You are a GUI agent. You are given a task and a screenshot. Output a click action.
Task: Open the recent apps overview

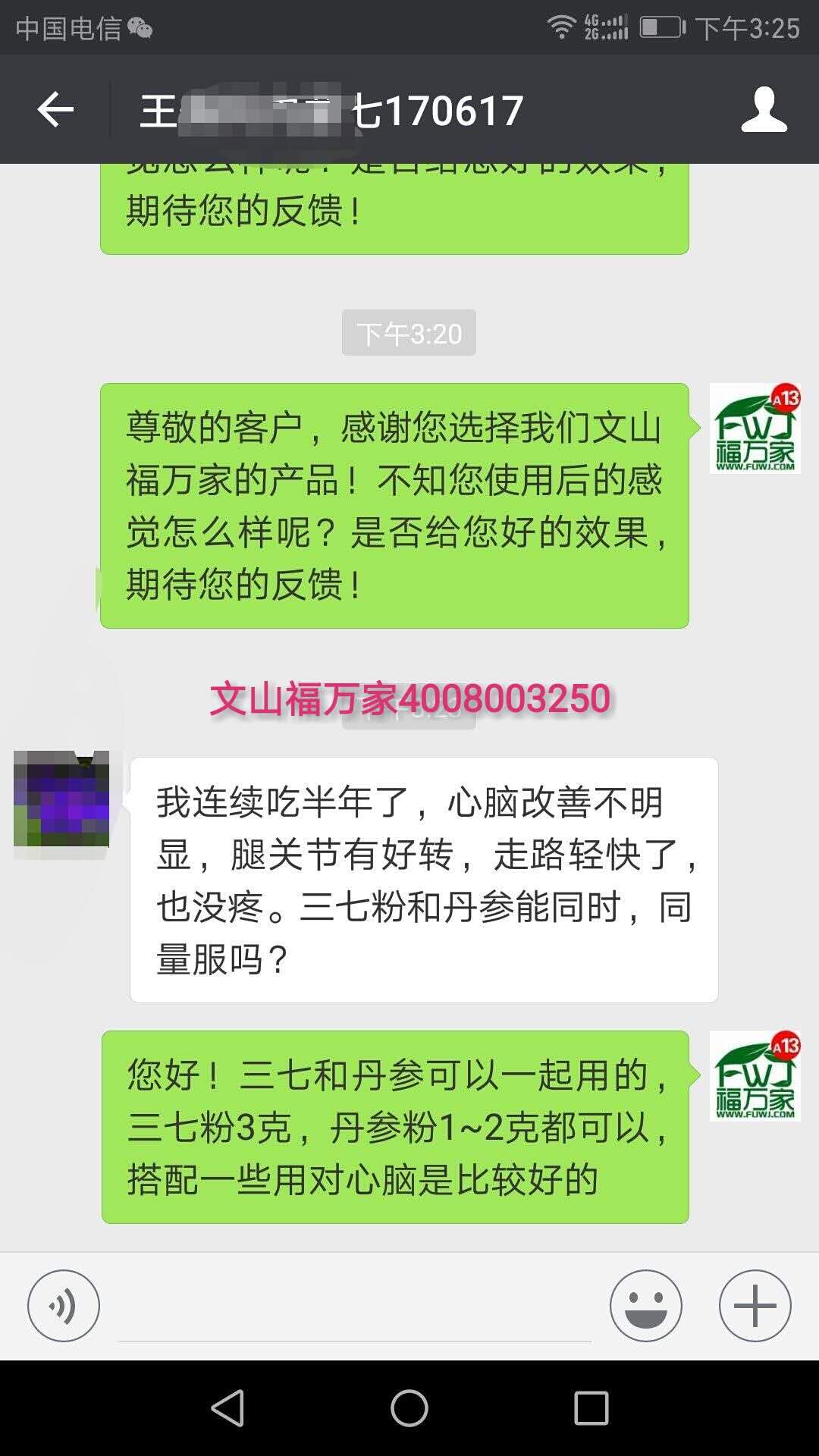coord(591,1408)
